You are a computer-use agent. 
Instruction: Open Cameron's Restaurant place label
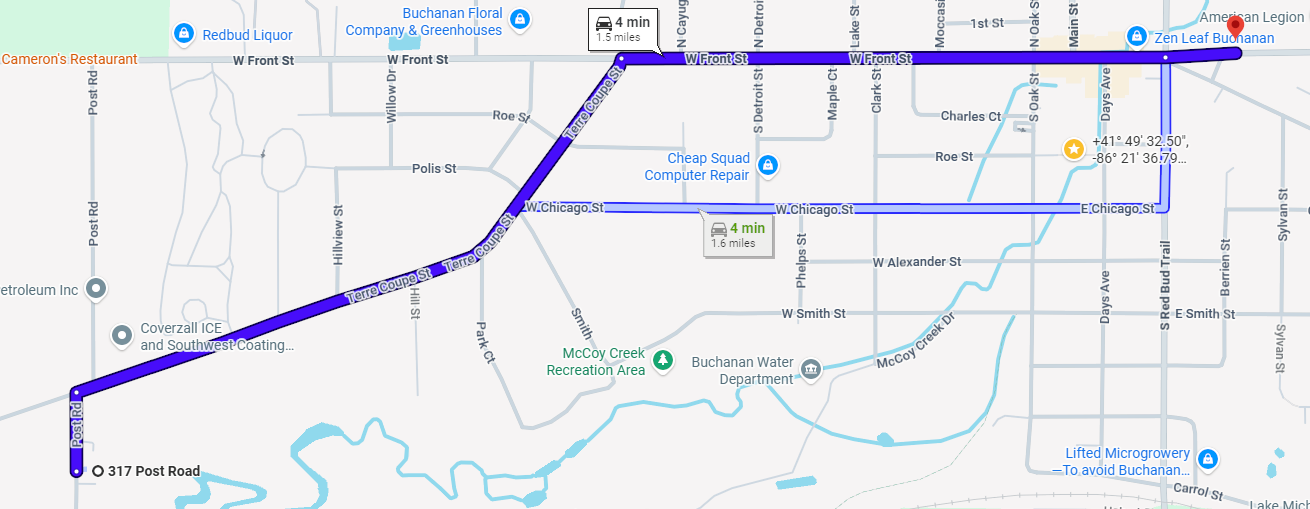69,59
